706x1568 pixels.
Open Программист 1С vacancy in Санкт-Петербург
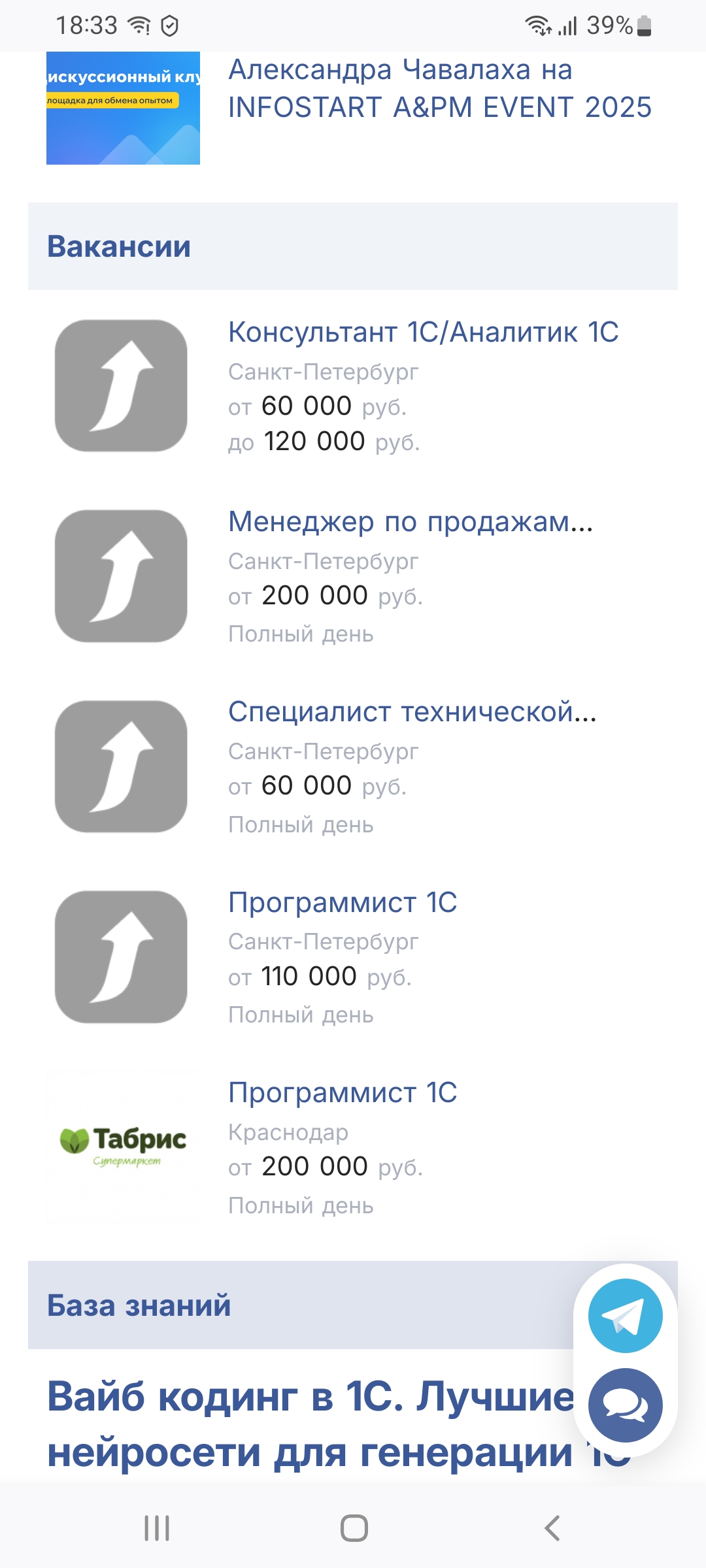pyautogui.click(x=343, y=902)
